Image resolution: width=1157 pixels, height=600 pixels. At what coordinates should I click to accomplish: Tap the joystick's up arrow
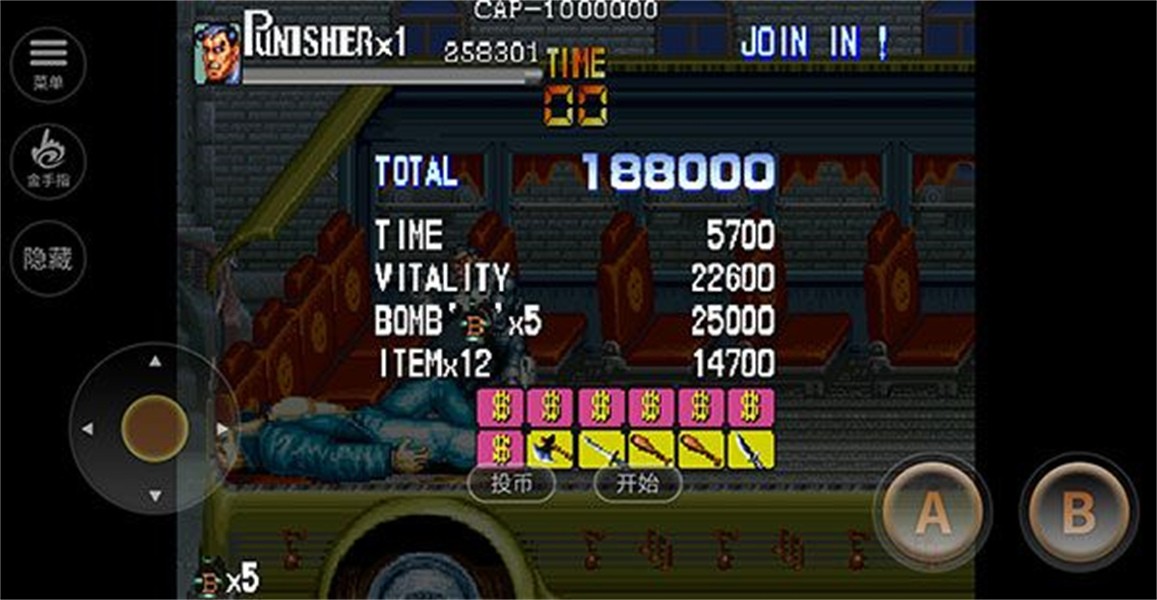(x=154, y=362)
